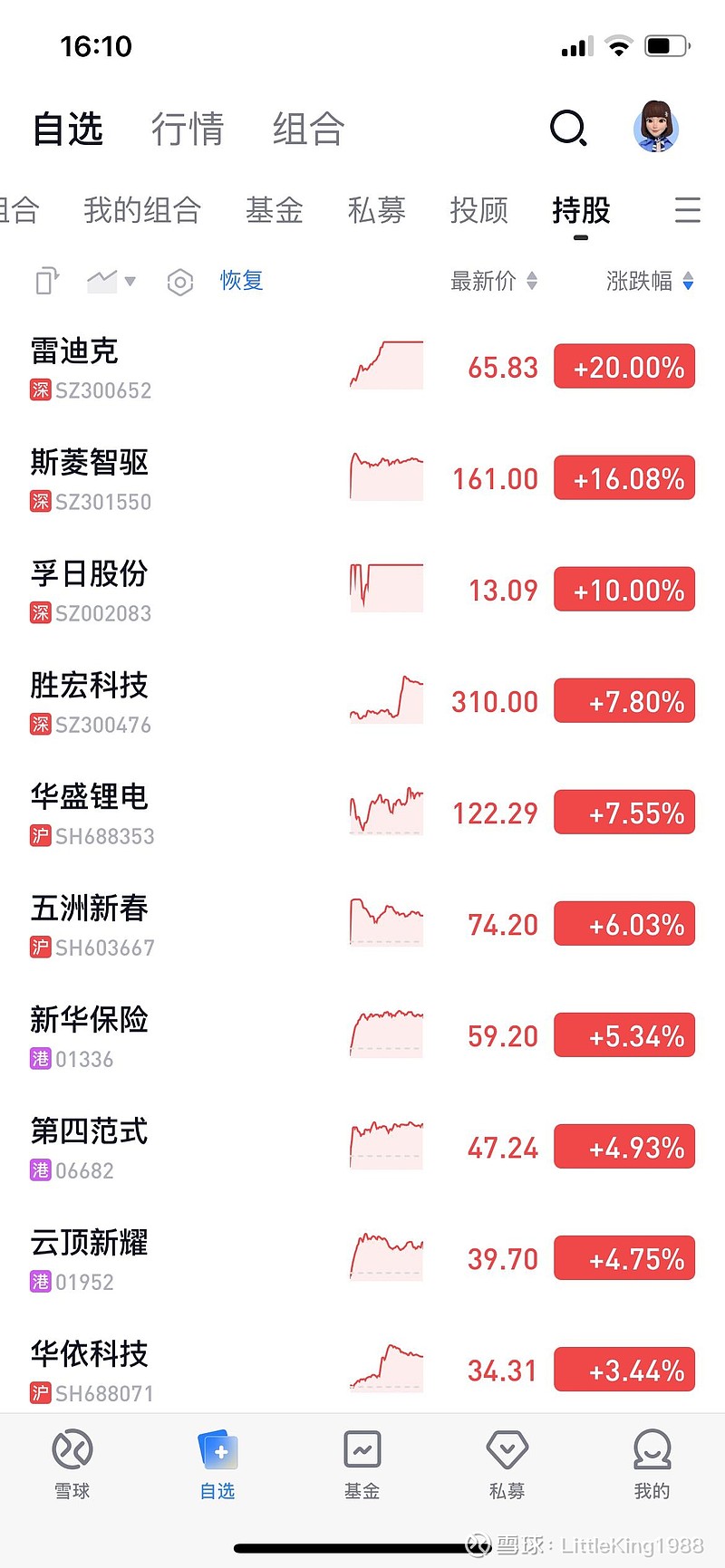This screenshot has width=725, height=1568.
Task: Sort the list by 最新价
Action: [494, 282]
